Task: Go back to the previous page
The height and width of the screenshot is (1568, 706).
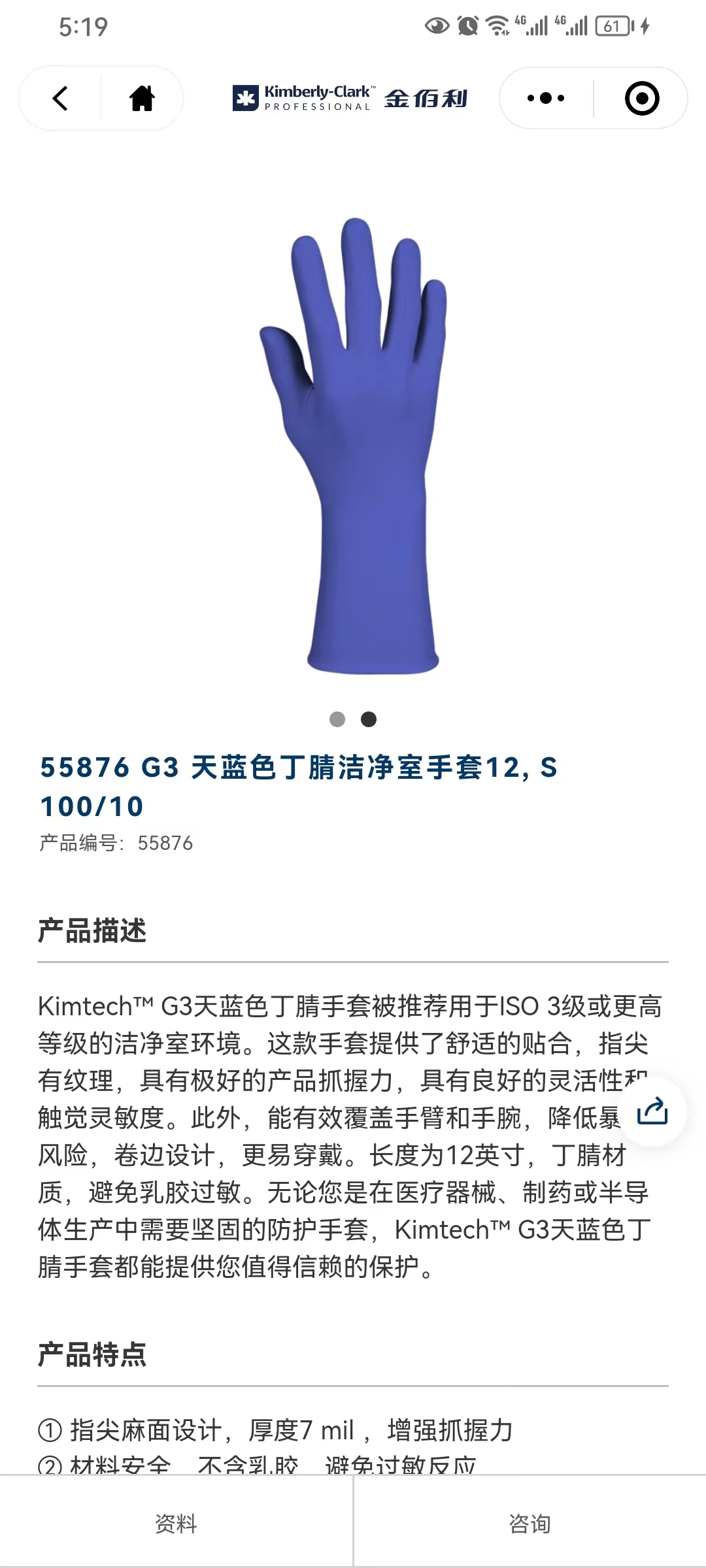Action: point(60,99)
